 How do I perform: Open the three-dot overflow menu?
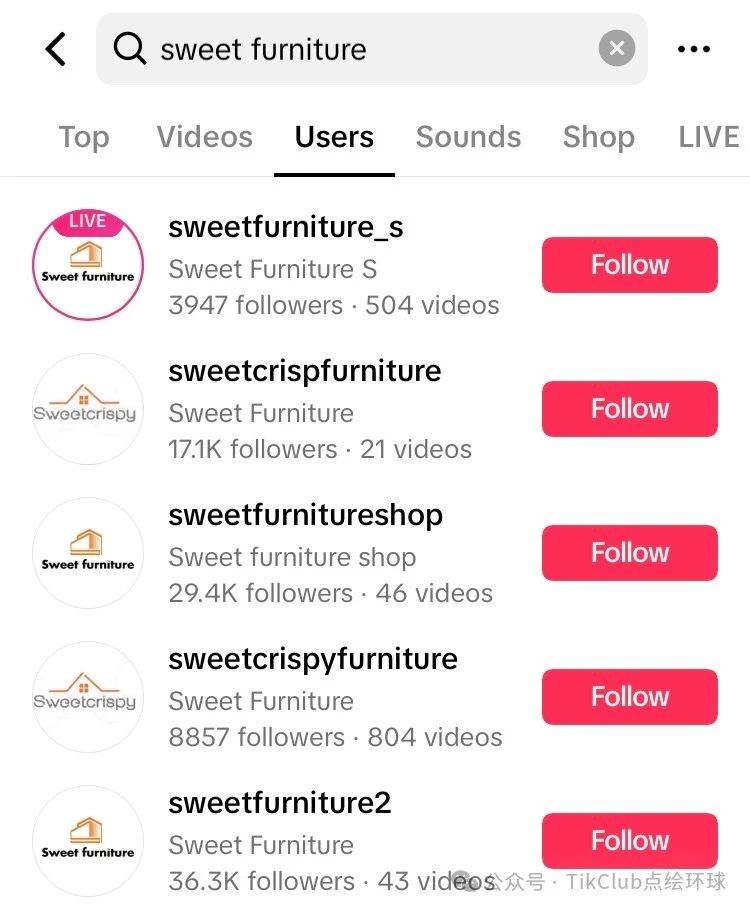694,49
